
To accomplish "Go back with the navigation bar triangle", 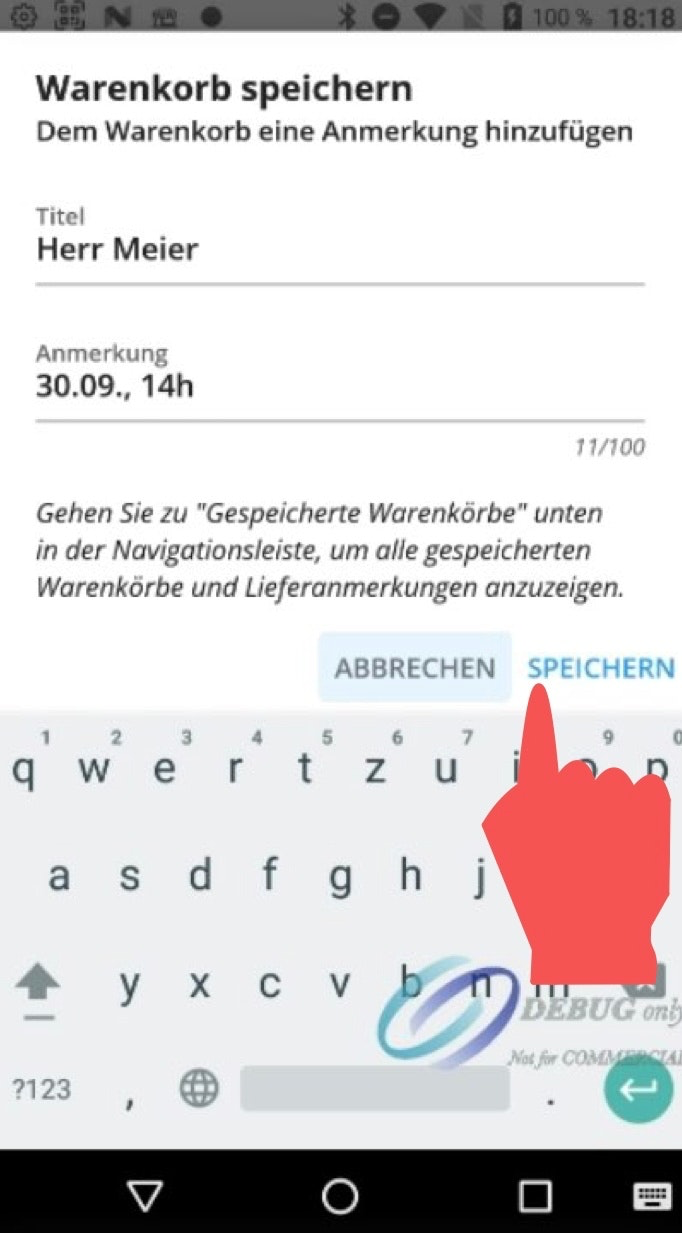I will coord(146,1196).
